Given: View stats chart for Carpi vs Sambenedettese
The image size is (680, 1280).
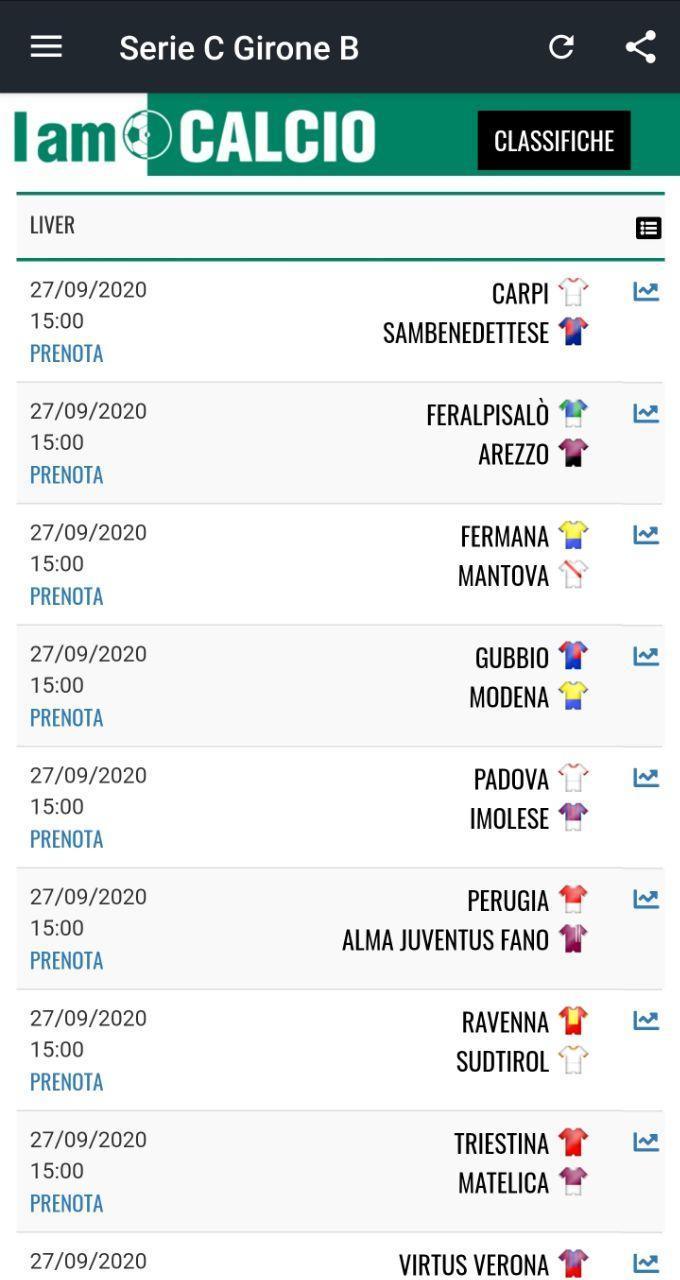Looking at the screenshot, I should tap(646, 292).
